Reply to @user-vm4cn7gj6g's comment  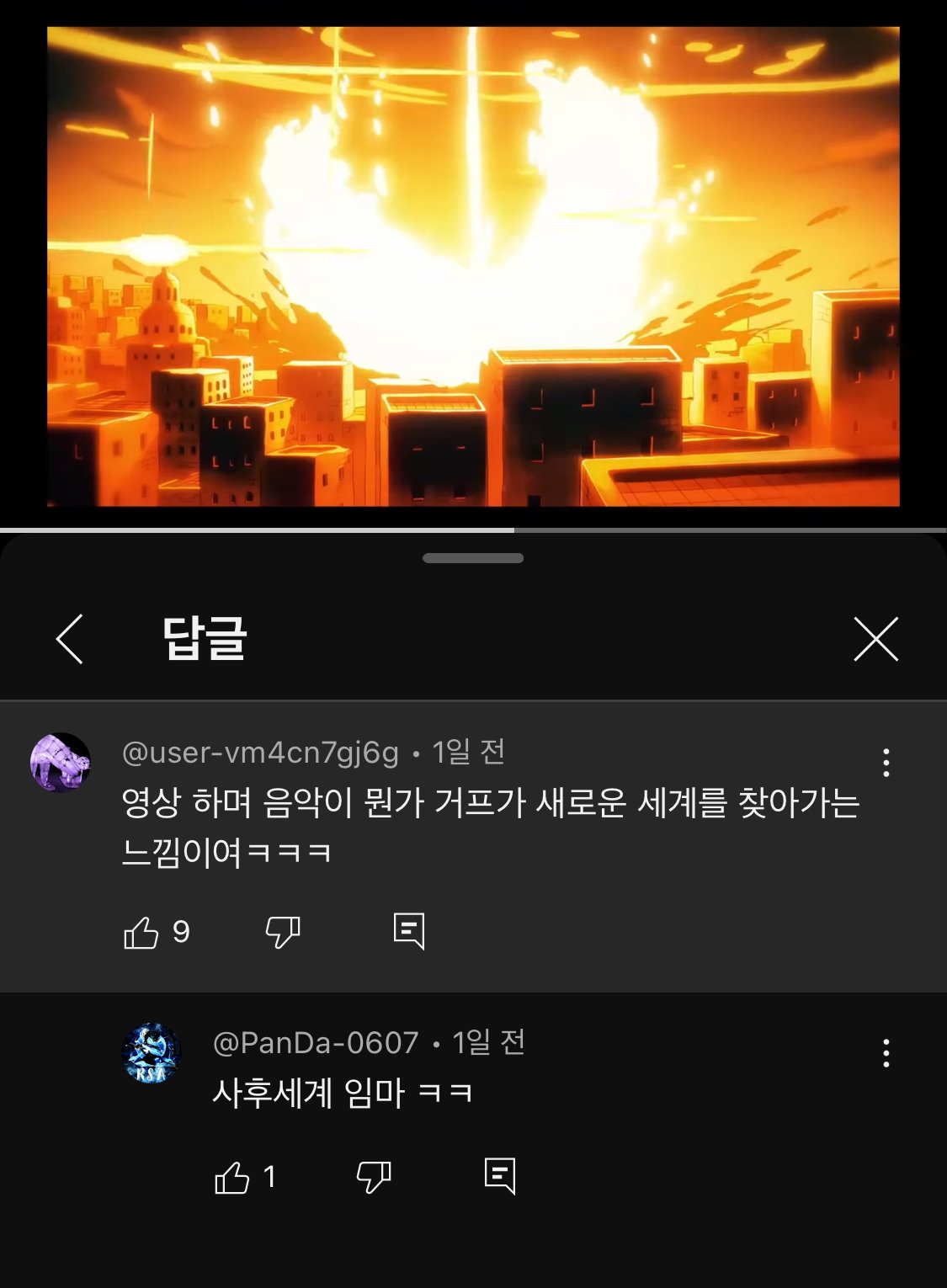click(409, 931)
